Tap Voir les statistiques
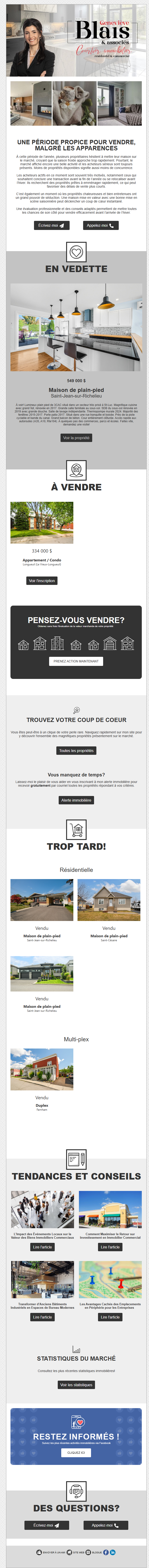This screenshot has width=149, height=1568. (x=76, y=1385)
